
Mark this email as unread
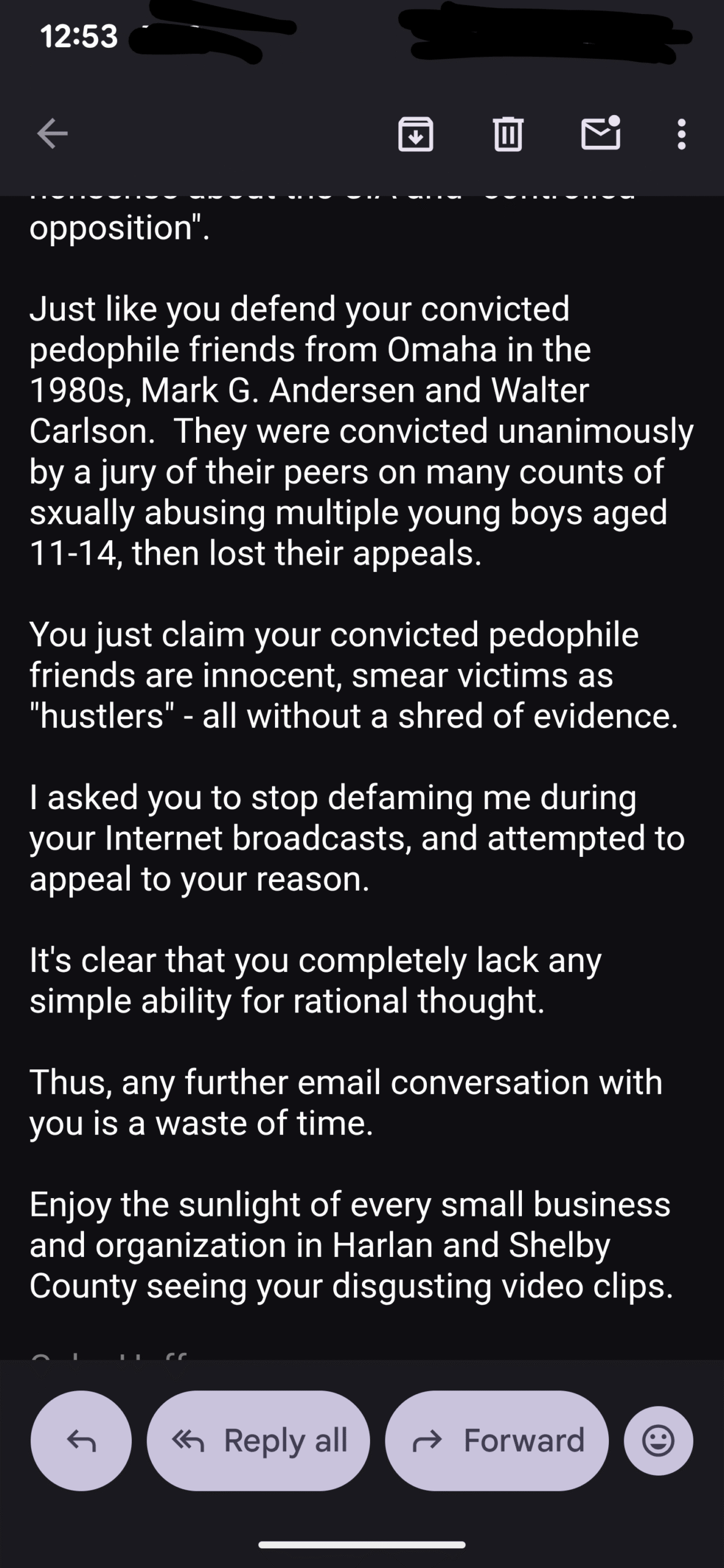click(600, 134)
